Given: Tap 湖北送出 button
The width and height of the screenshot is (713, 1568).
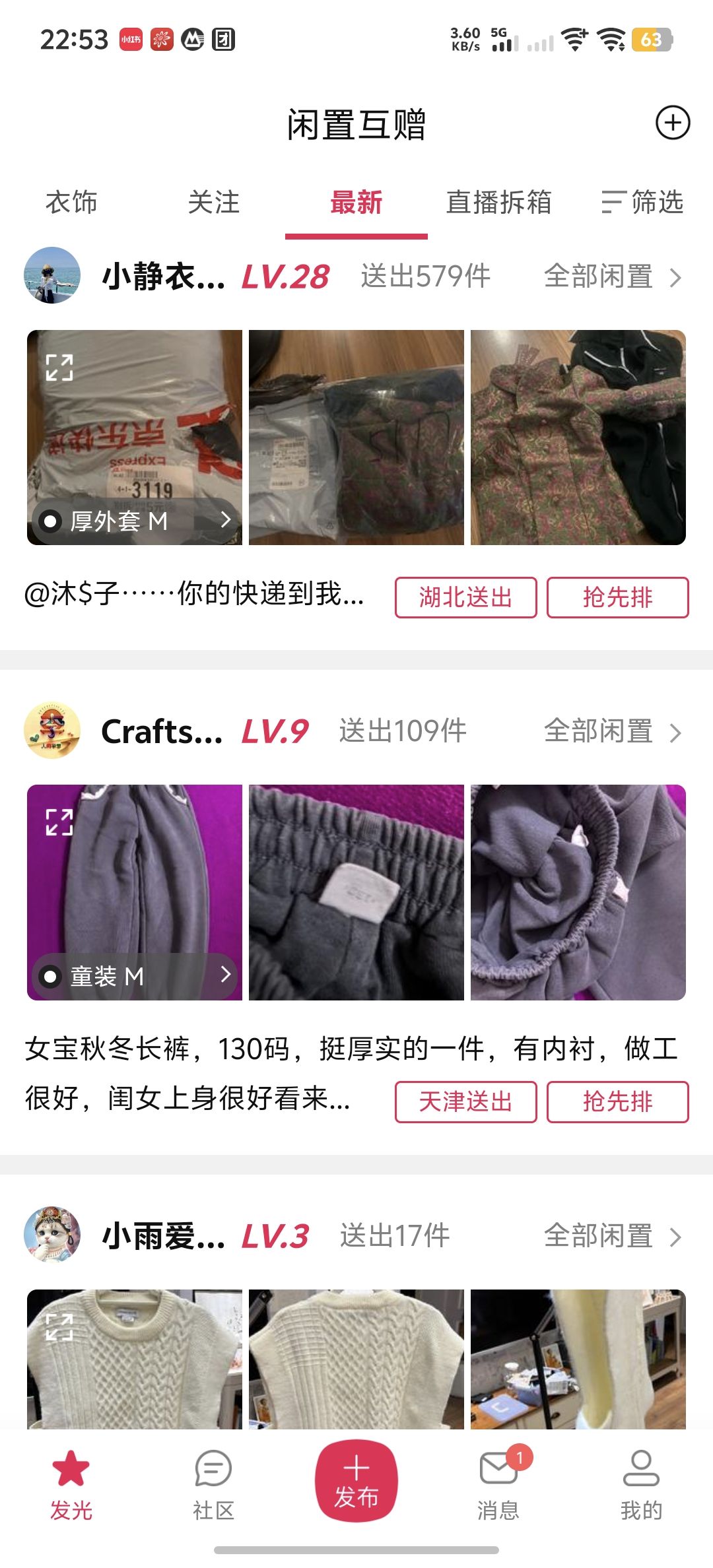Looking at the screenshot, I should [465, 597].
